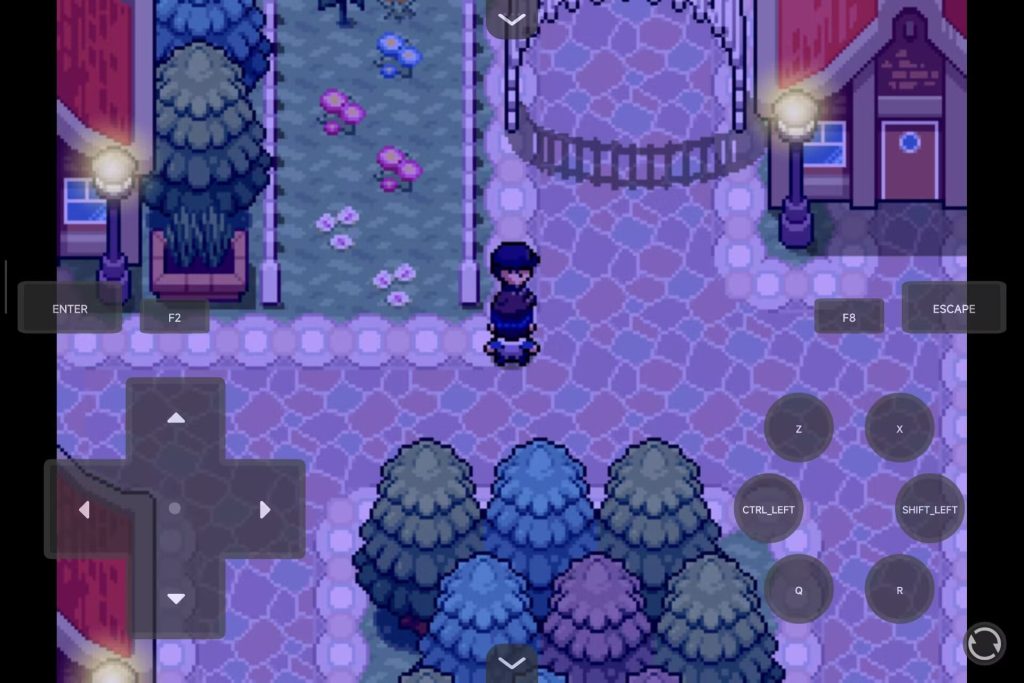The image size is (1024, 683).
Task: Tap the F2 key button
Action: (174, 317)
